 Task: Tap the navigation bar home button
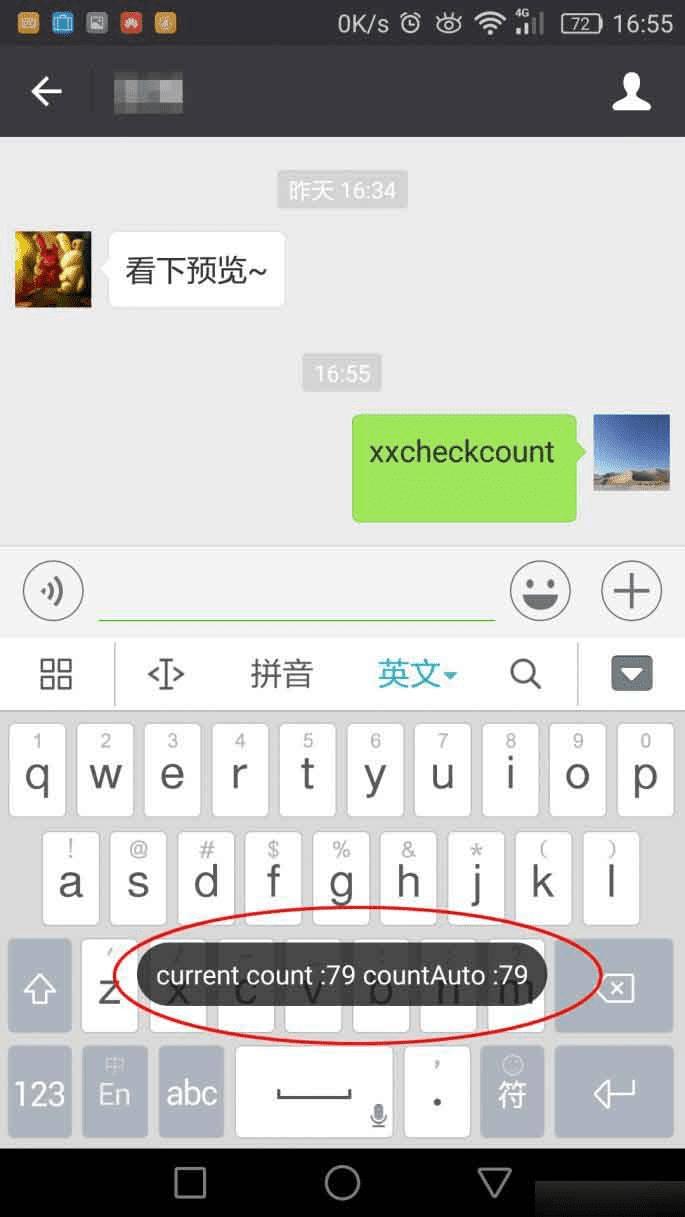tap(342, 1183)
